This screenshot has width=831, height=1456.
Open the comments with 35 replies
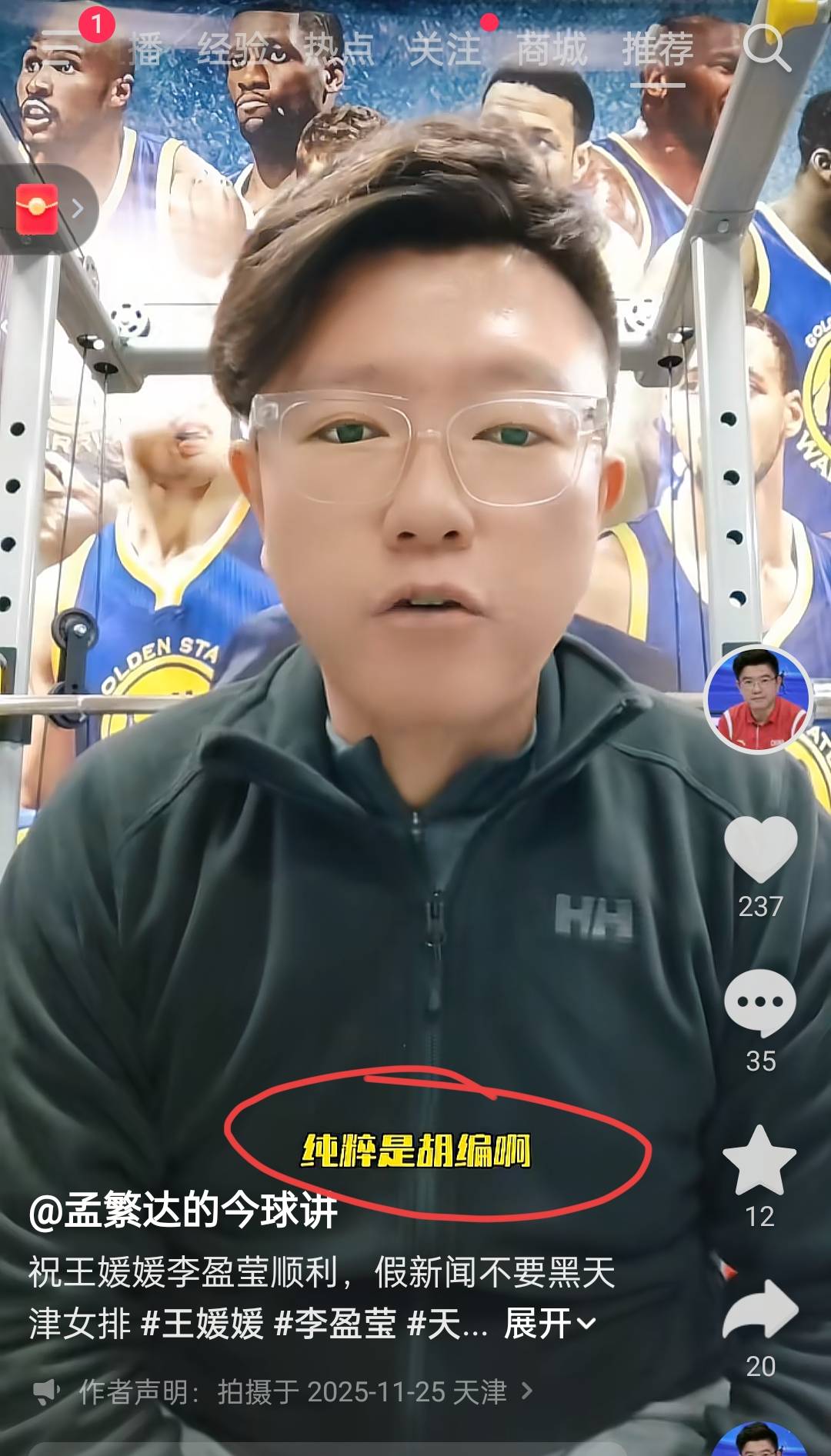point(760,1003)
